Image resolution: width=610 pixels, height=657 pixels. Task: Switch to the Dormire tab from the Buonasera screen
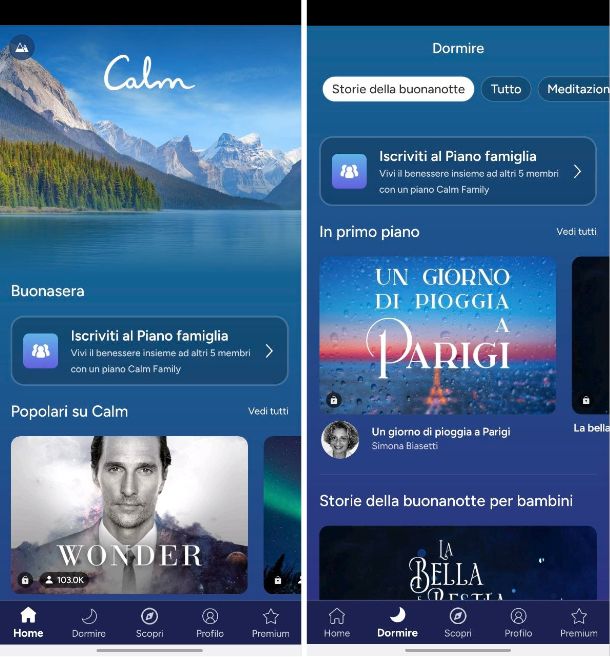(x=89, y=622)
